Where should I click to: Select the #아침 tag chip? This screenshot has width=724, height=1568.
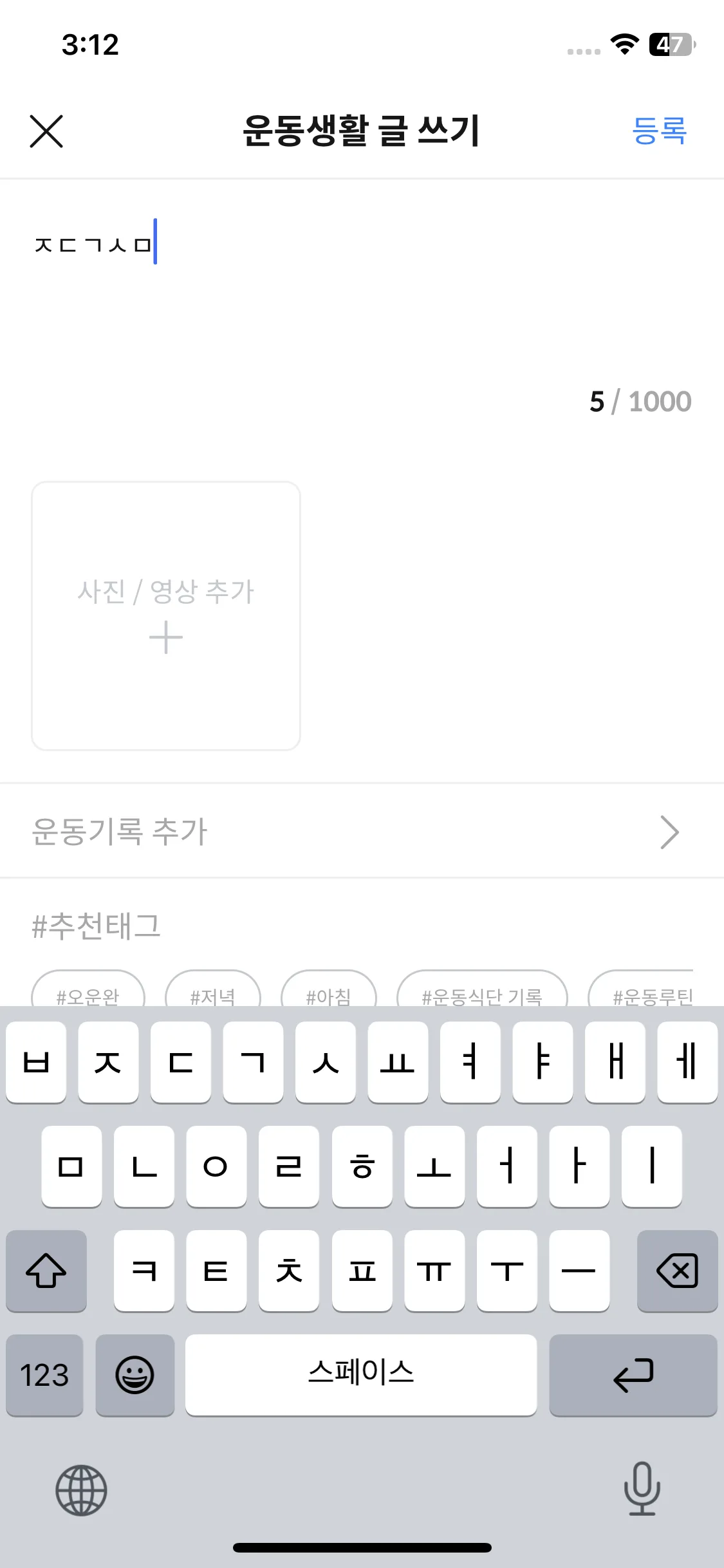[329, 993]
